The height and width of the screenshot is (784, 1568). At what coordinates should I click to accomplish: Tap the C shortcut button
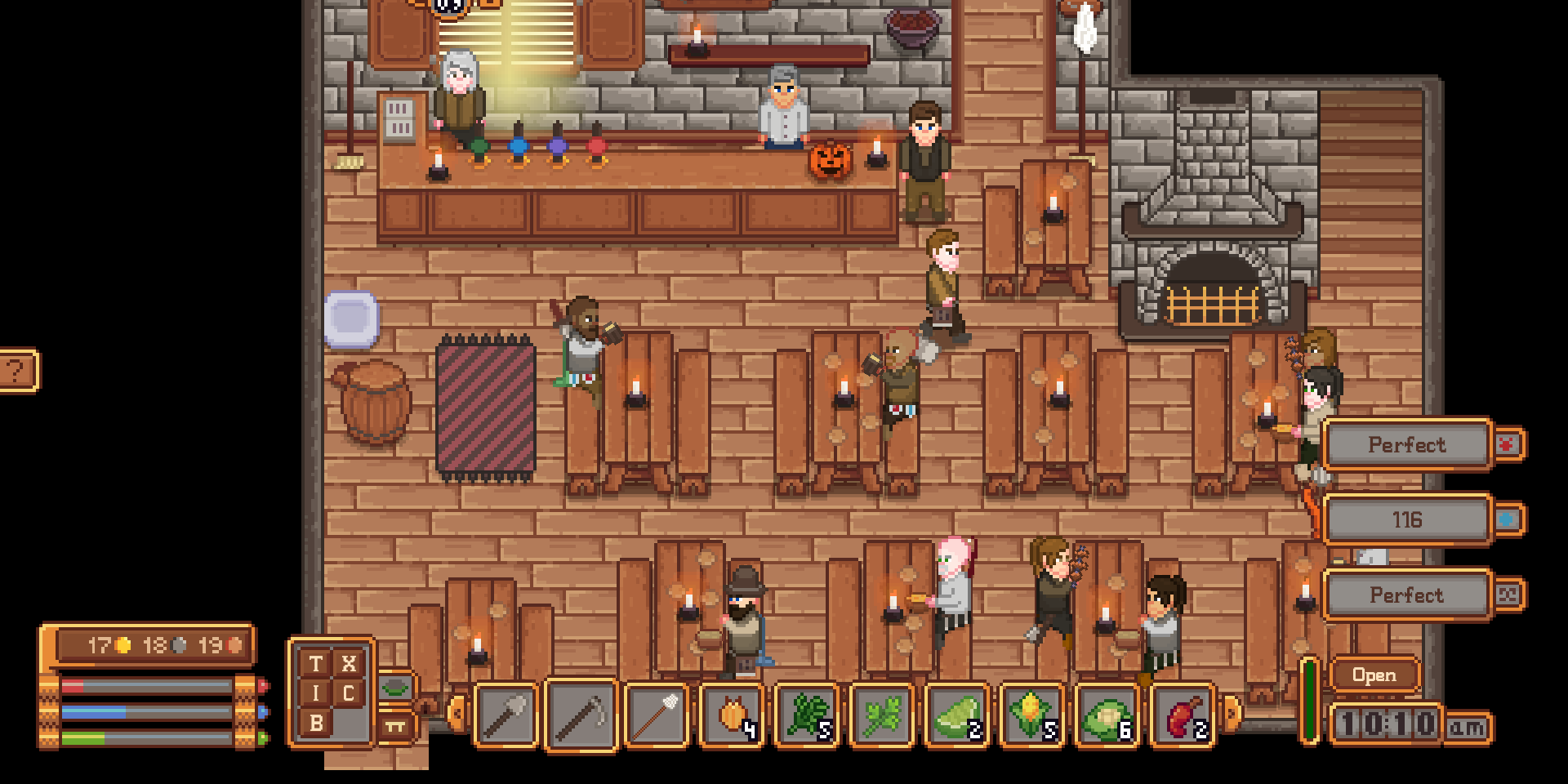point(349,693)
